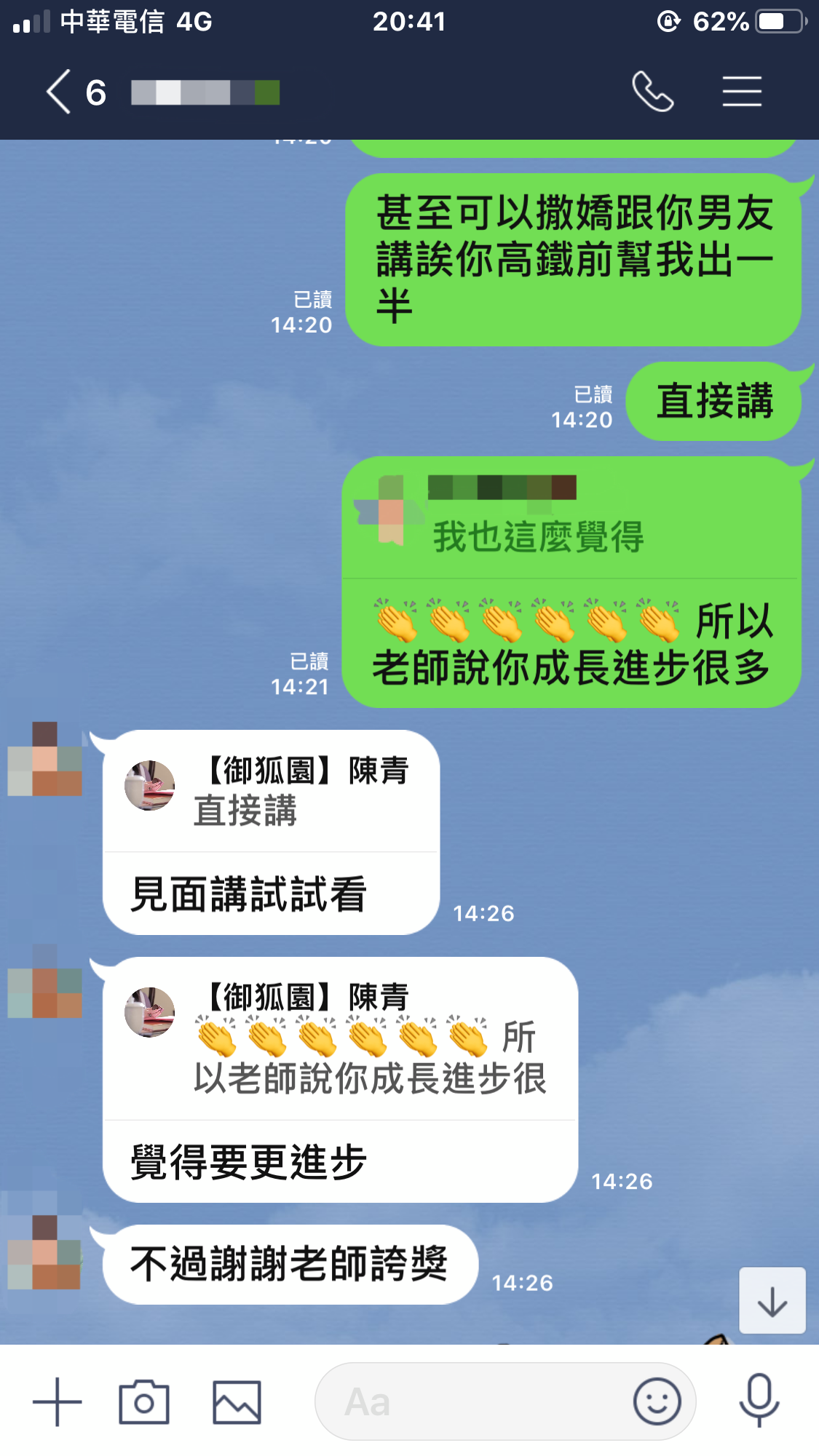This screenshot has height=1456, width=819.
Task: Tap quoted reply 直接講 above 見面講試試看
Action: click(x=271, y=792)
